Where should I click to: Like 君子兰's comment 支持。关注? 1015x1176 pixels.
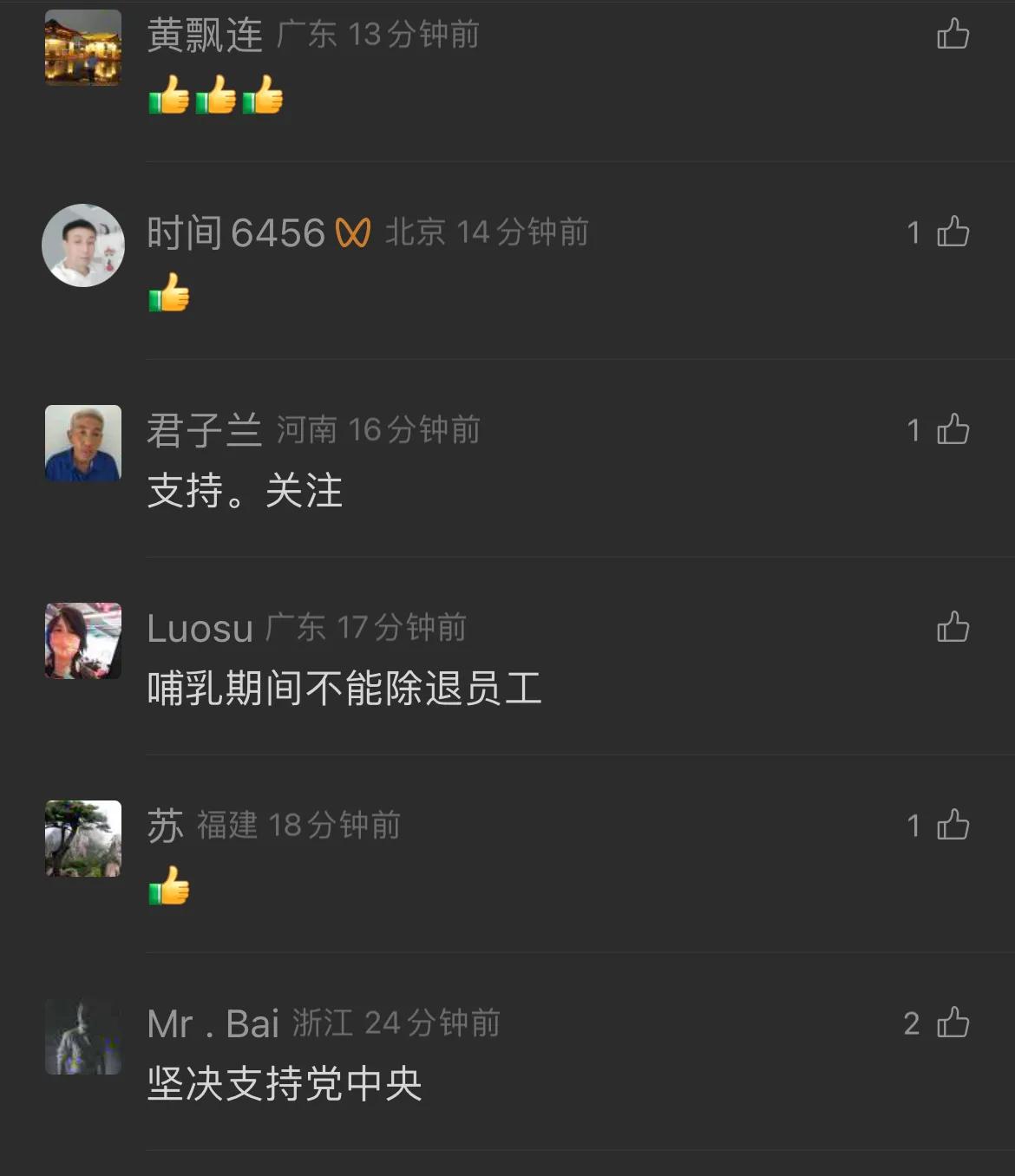pos(953,430)
